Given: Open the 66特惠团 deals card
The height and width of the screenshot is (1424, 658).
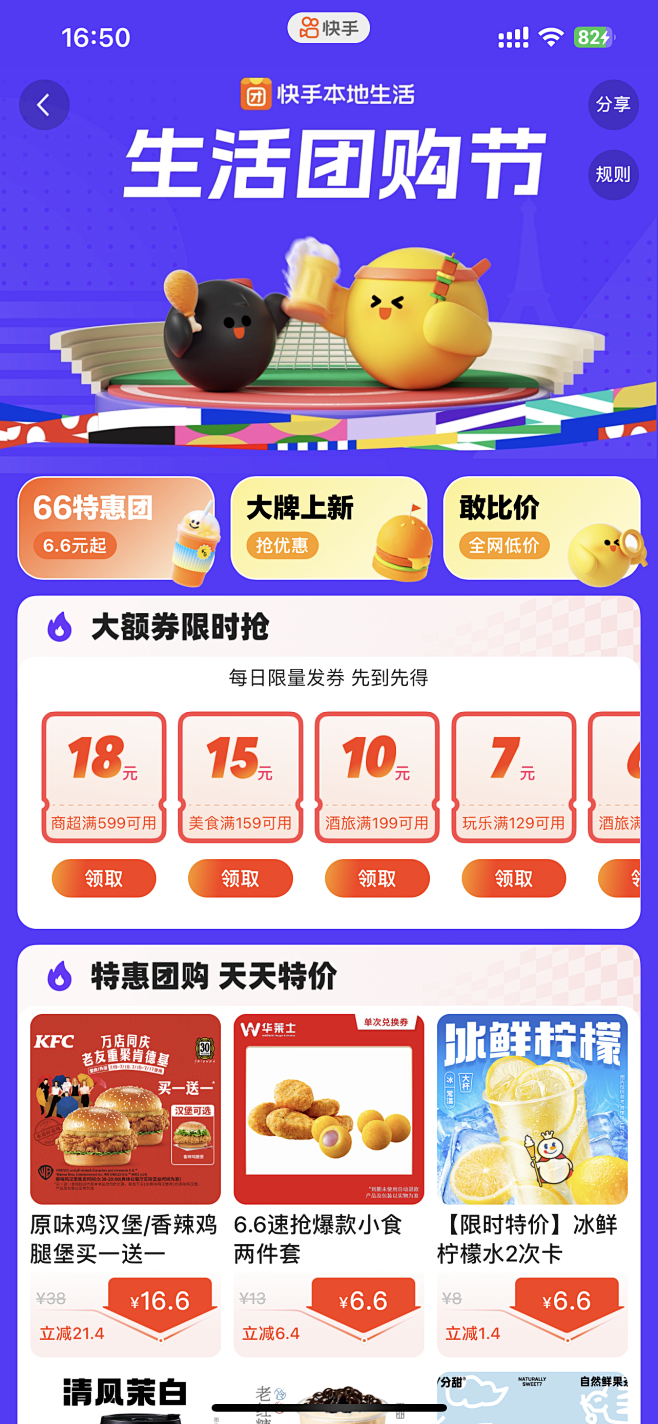Looking at the screenshot, I should coord(116,528).
